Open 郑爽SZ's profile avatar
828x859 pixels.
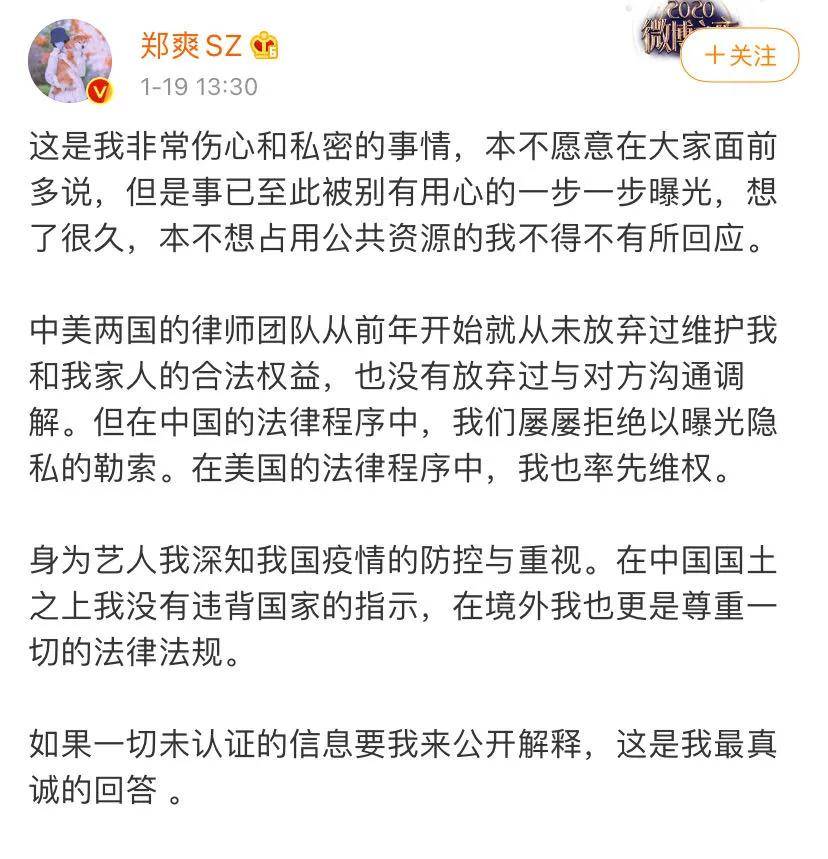click(69, 60)
